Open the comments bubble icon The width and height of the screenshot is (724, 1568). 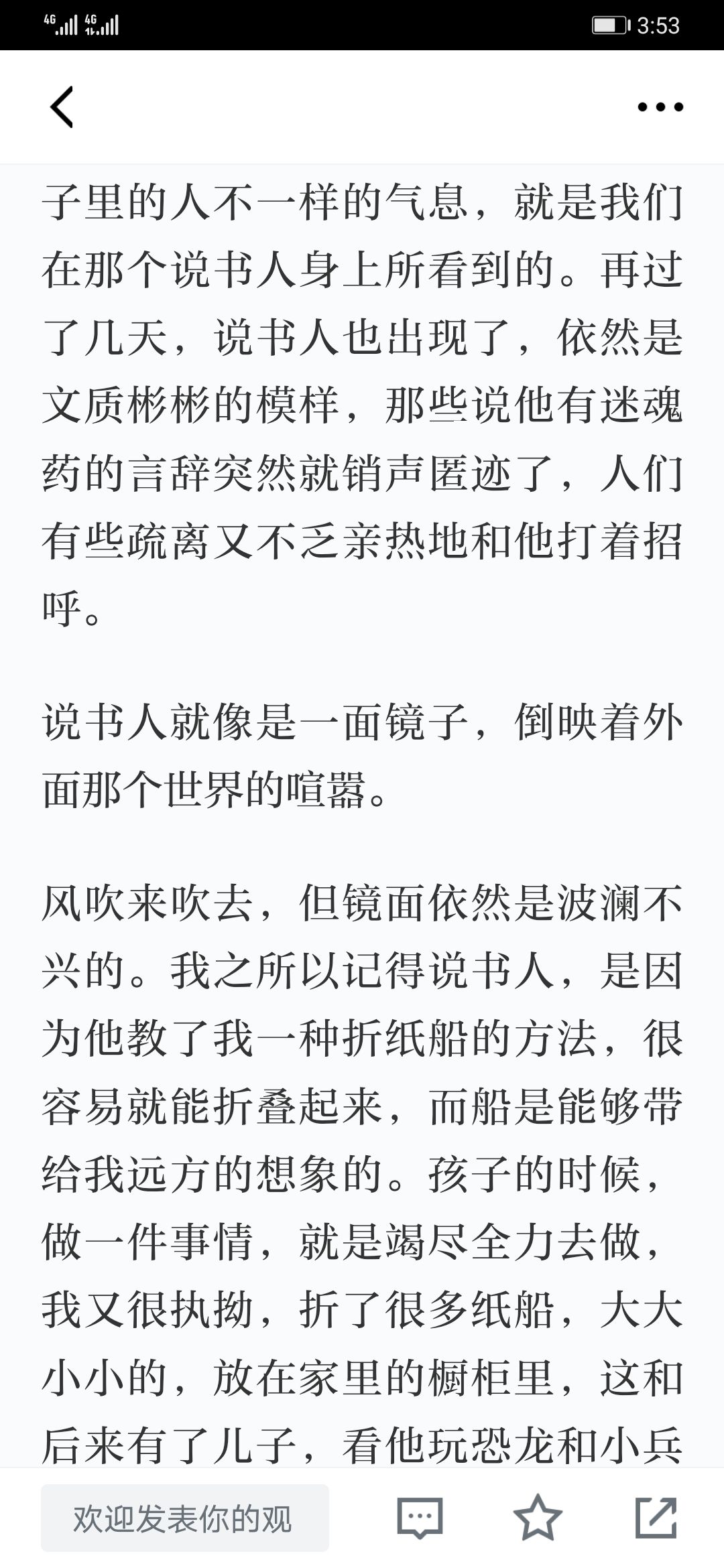click(420, 1518)
